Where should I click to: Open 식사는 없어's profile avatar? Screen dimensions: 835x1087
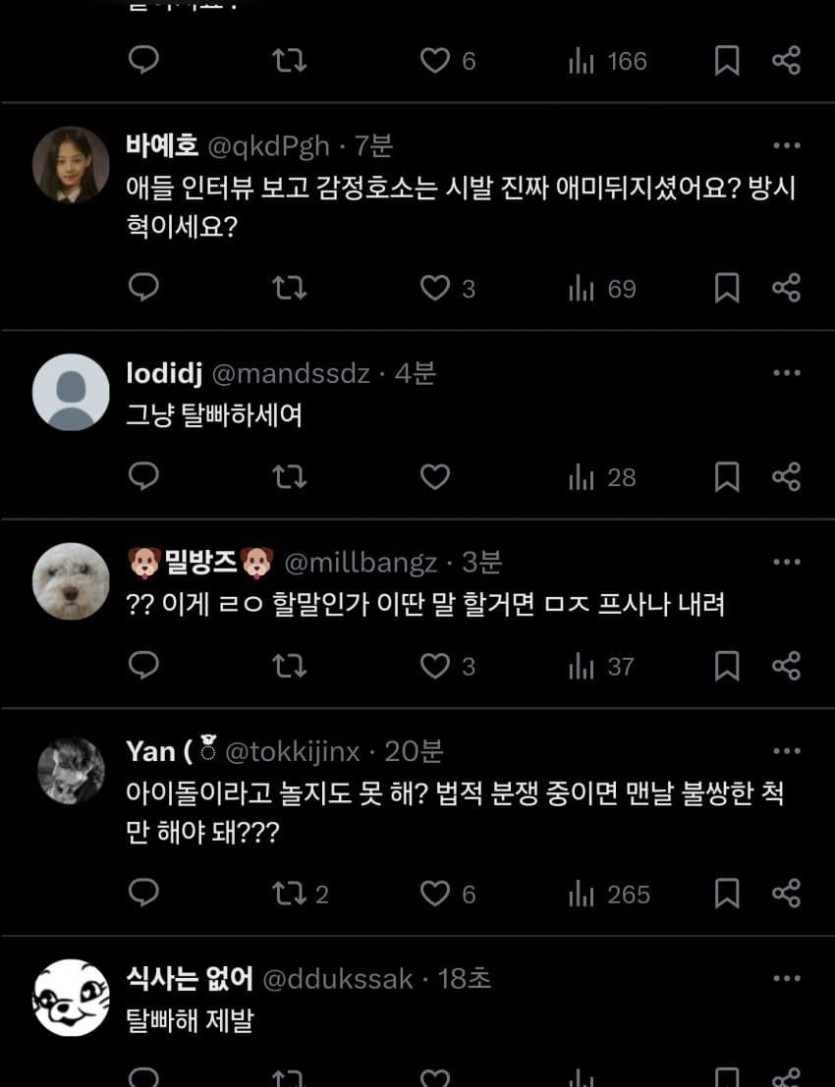point(71,997)
